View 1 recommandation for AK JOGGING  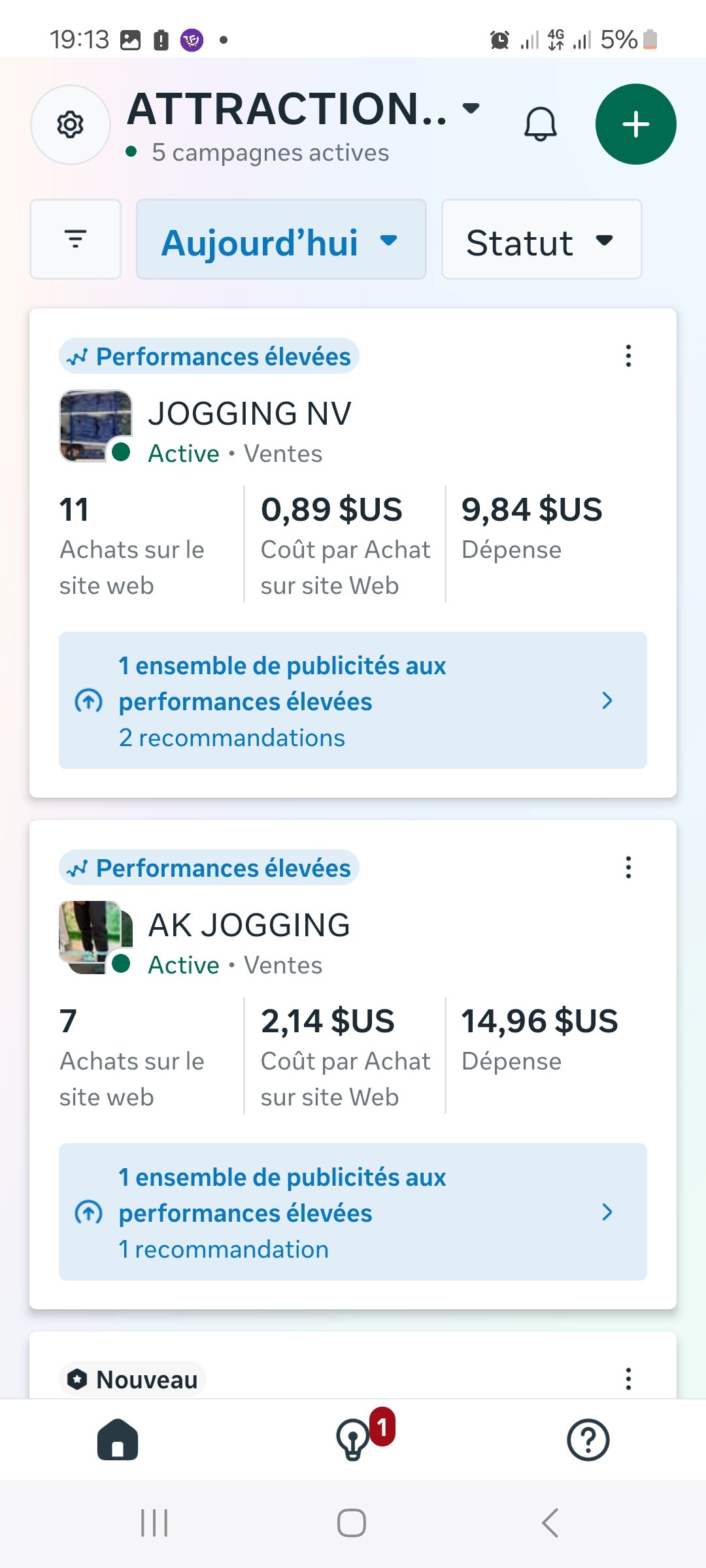222,1249
